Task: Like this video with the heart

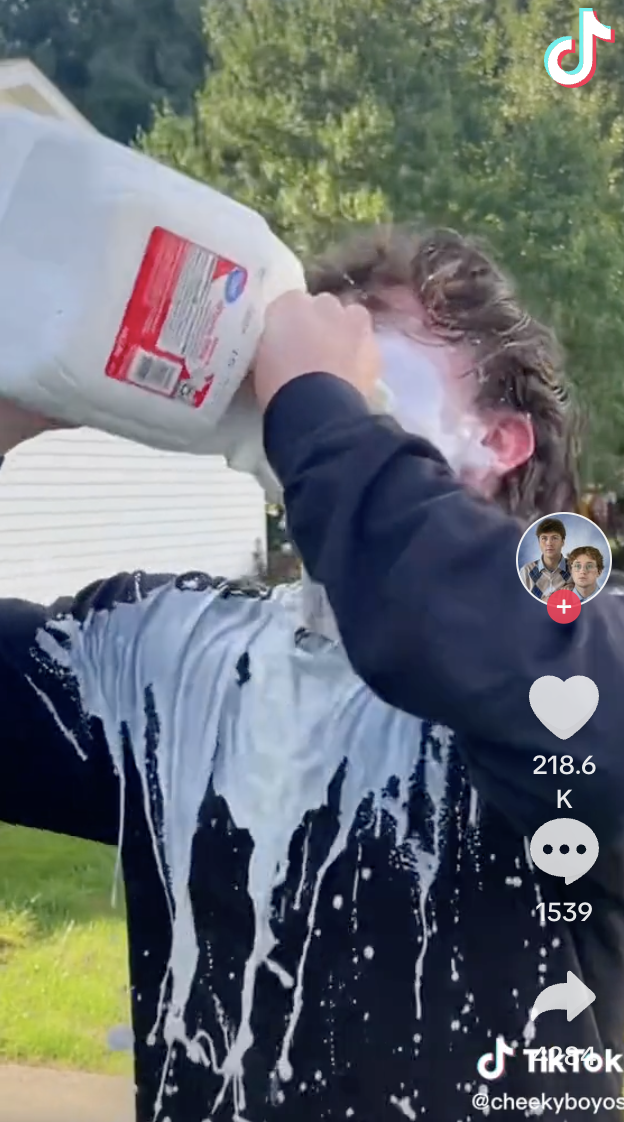Action: [x=564, y=707]
